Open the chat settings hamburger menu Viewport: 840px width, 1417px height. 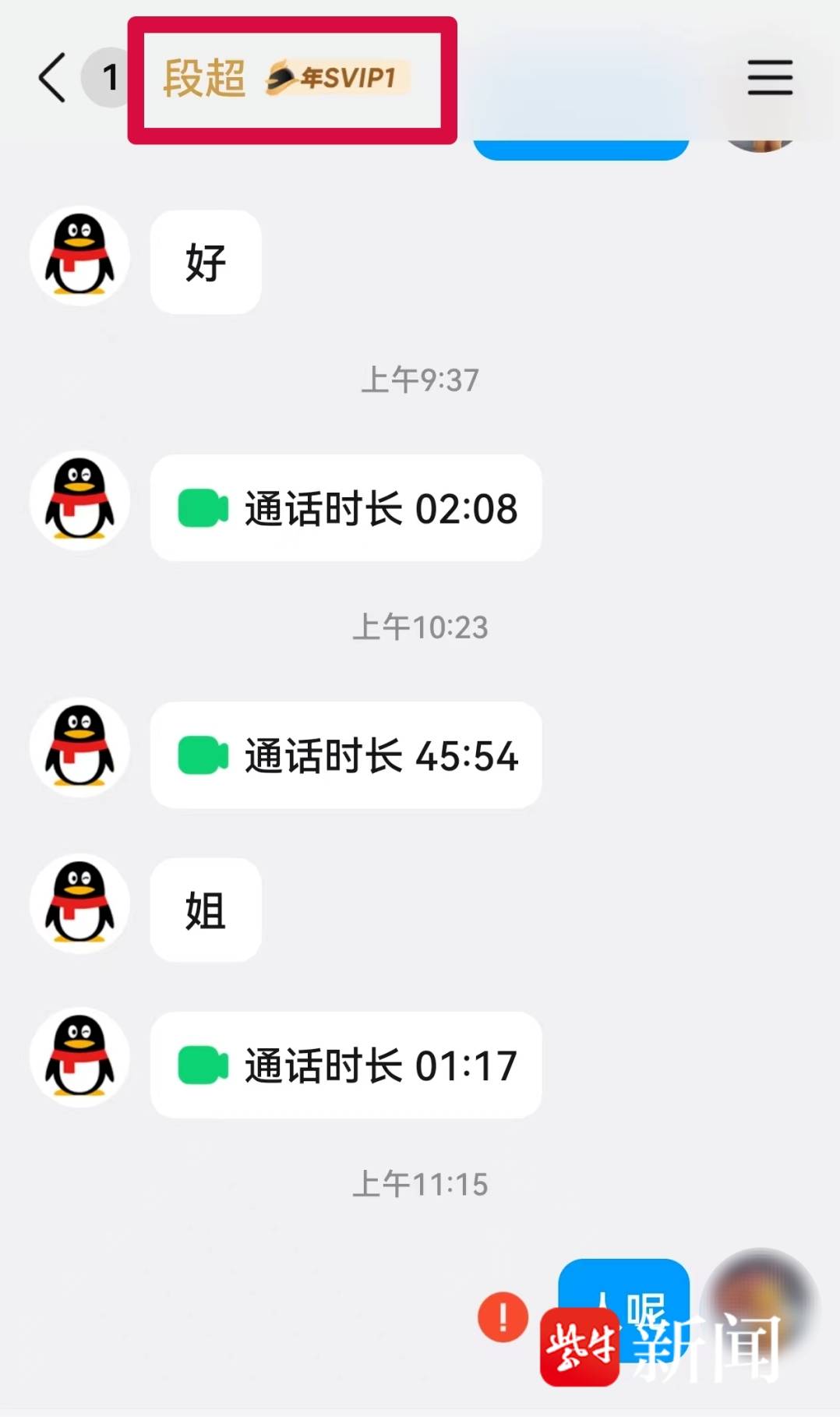click(770, 78)
